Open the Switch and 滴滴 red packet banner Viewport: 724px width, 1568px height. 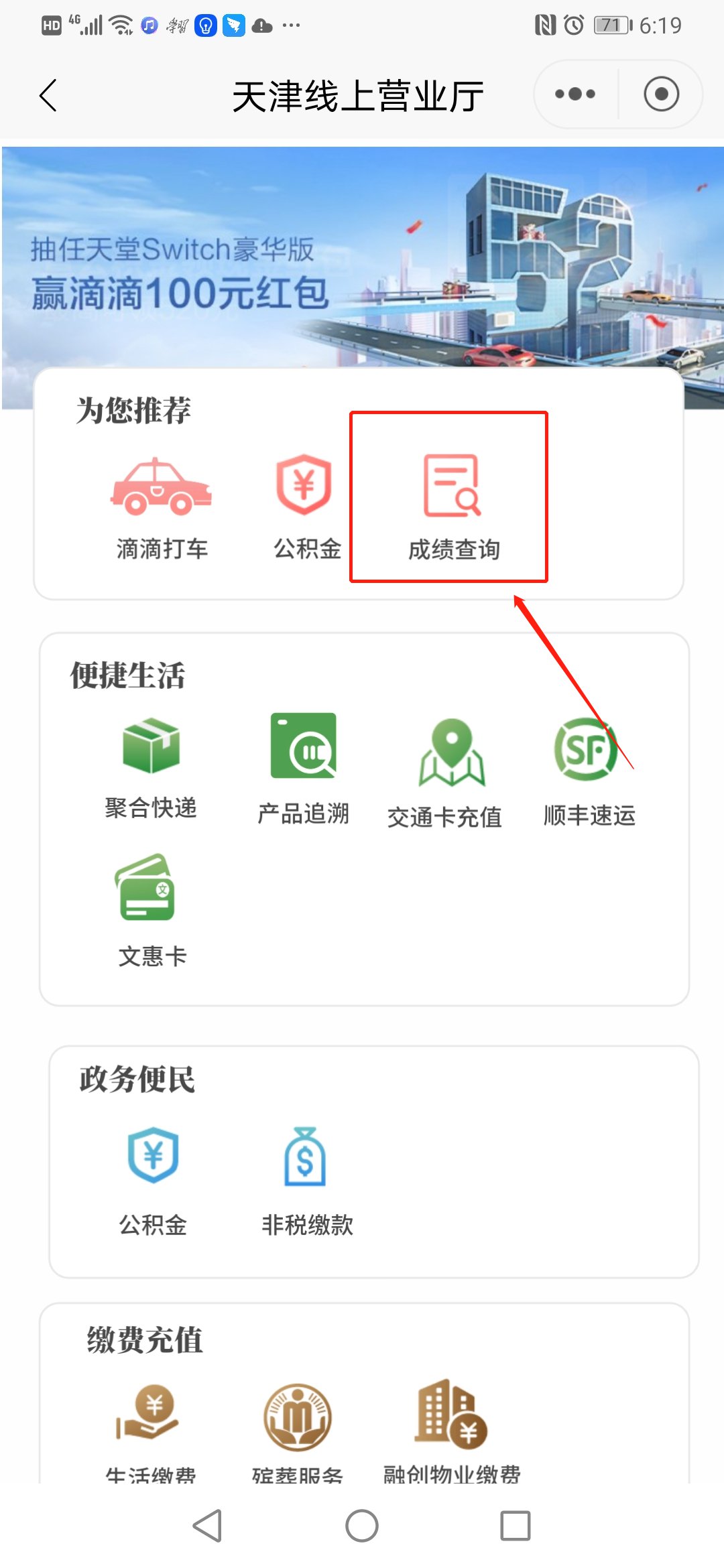362,268
